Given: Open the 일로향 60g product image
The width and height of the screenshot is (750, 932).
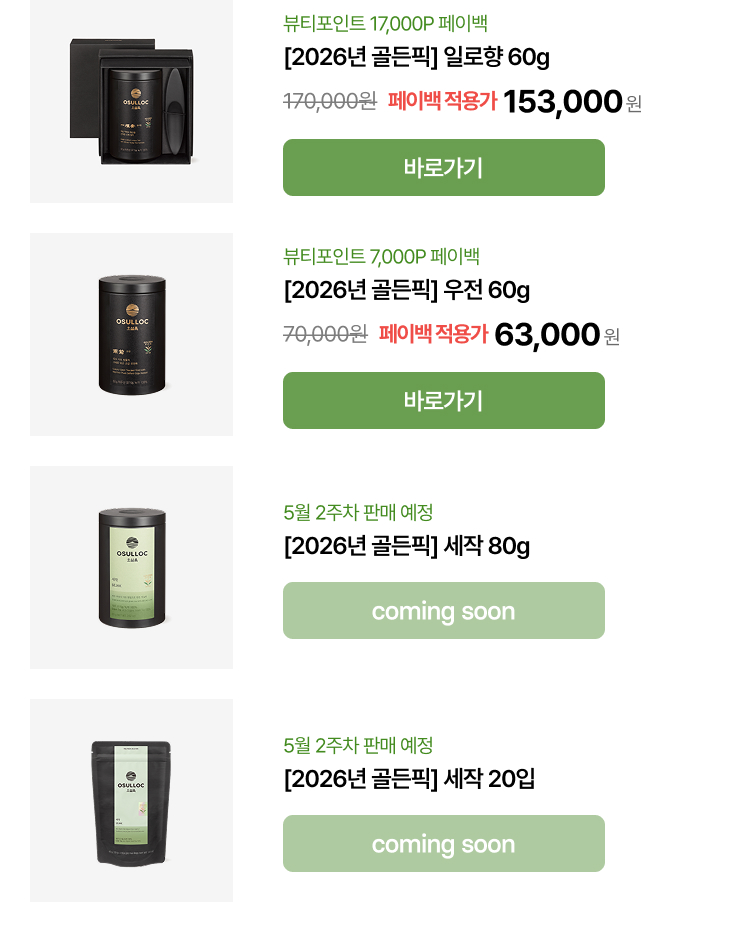Looking at the screenshot, I should 131,101.
